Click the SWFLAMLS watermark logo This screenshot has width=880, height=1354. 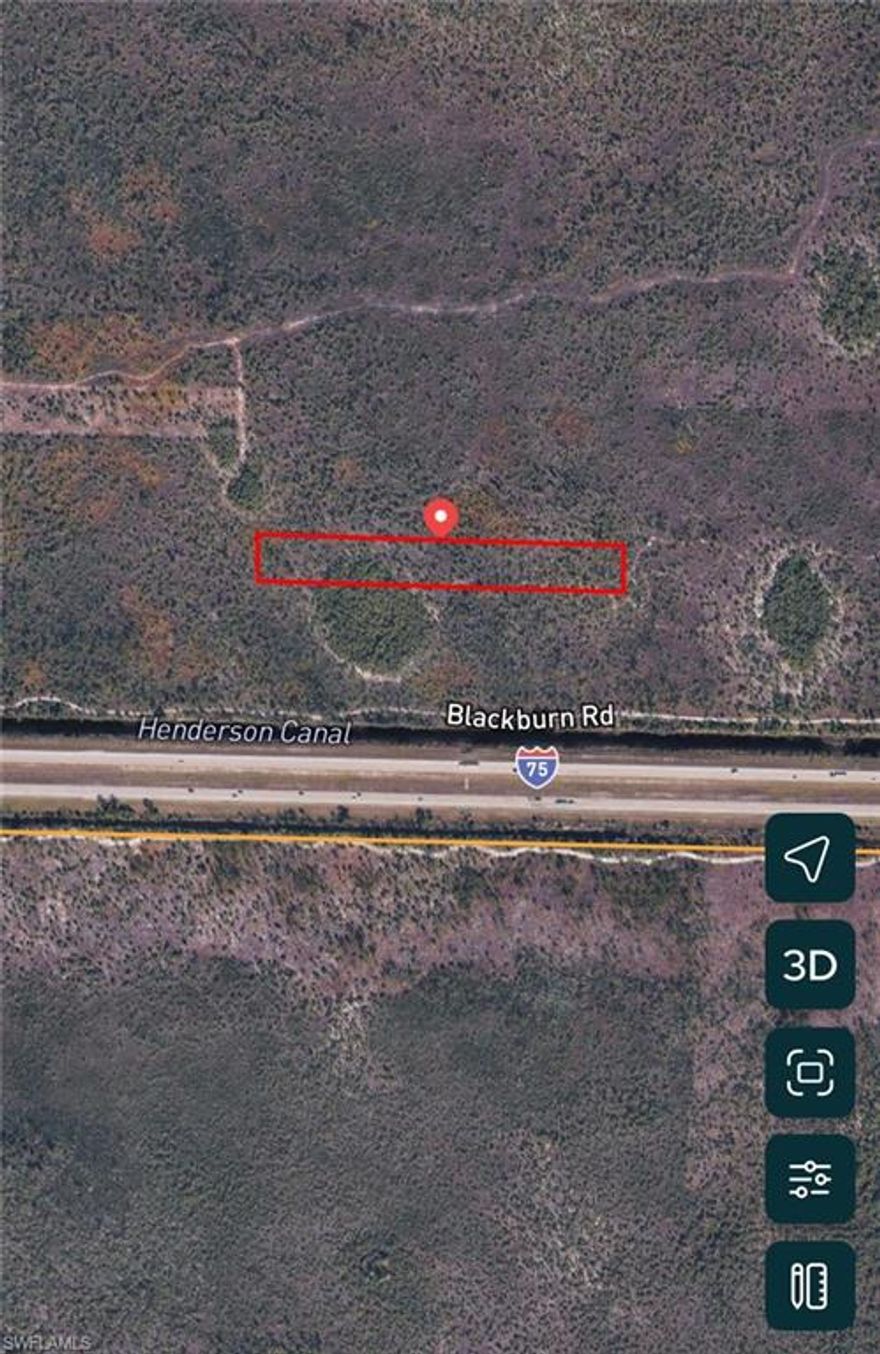(45, 1340)
